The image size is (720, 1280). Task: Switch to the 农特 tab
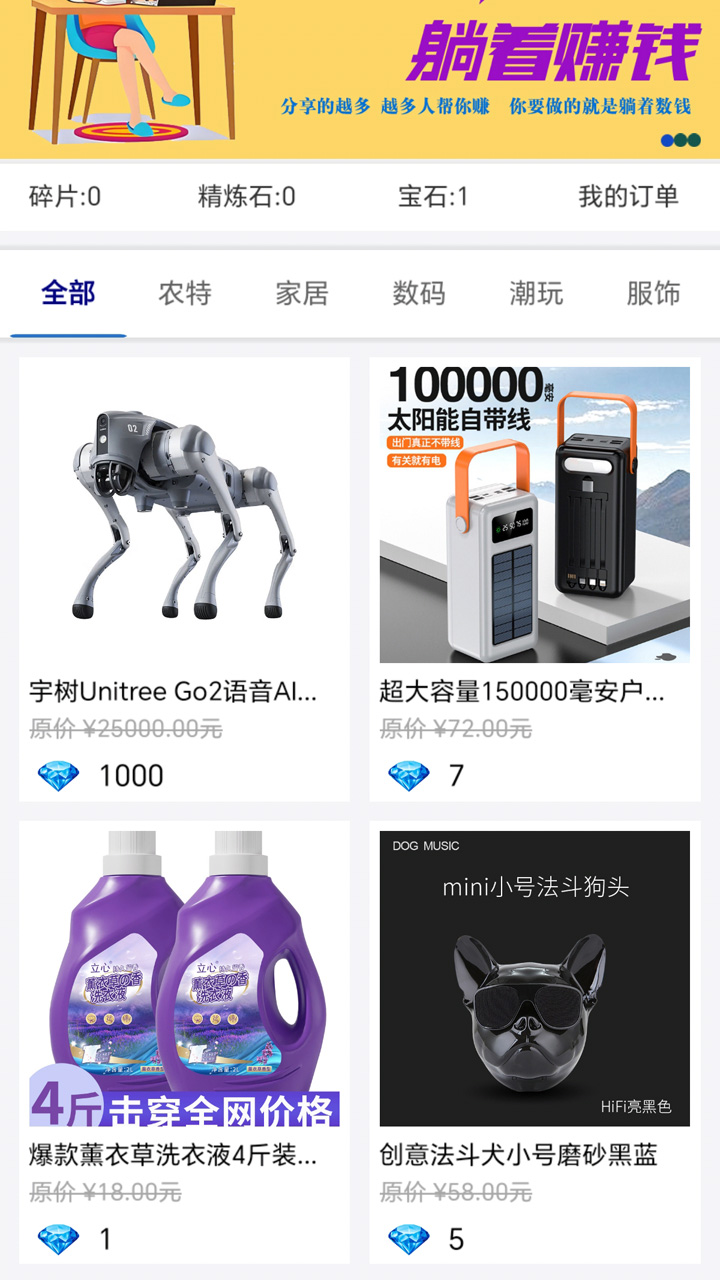(x=184, y=293)
